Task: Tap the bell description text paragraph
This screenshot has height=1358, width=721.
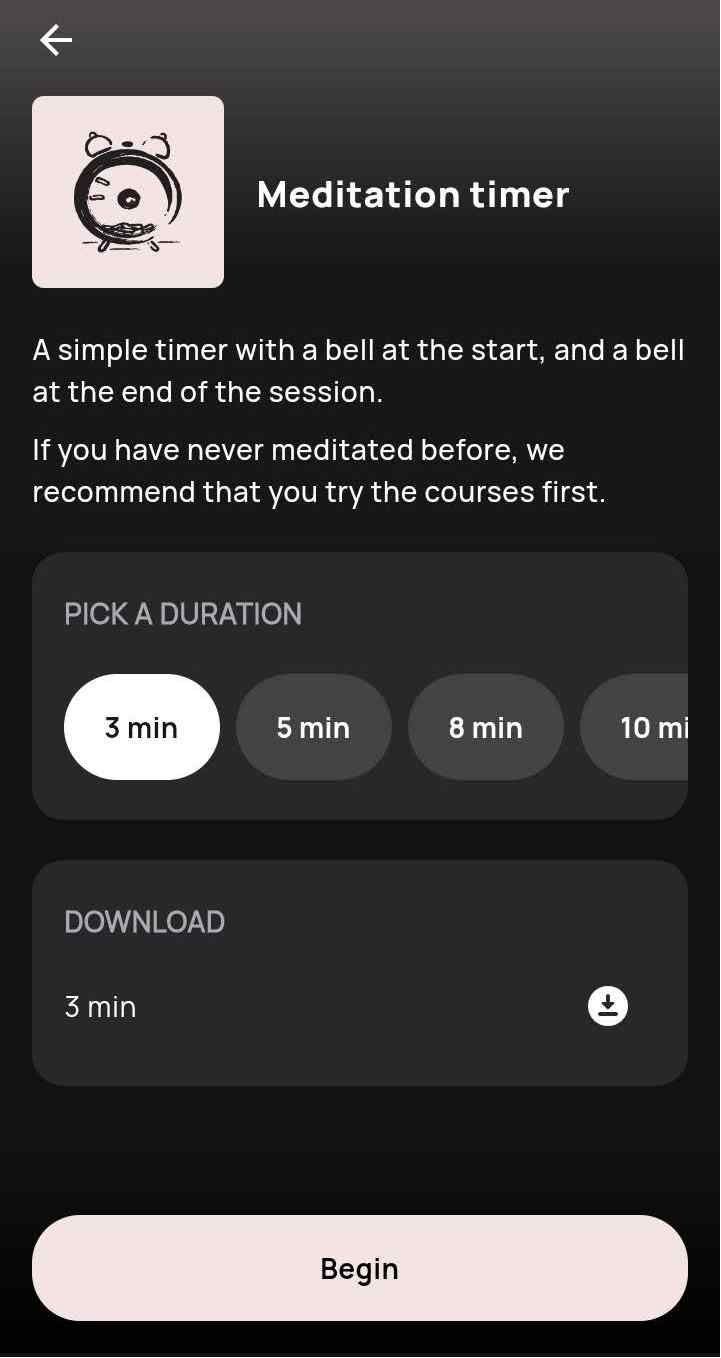Action: [x=358, y=370]
